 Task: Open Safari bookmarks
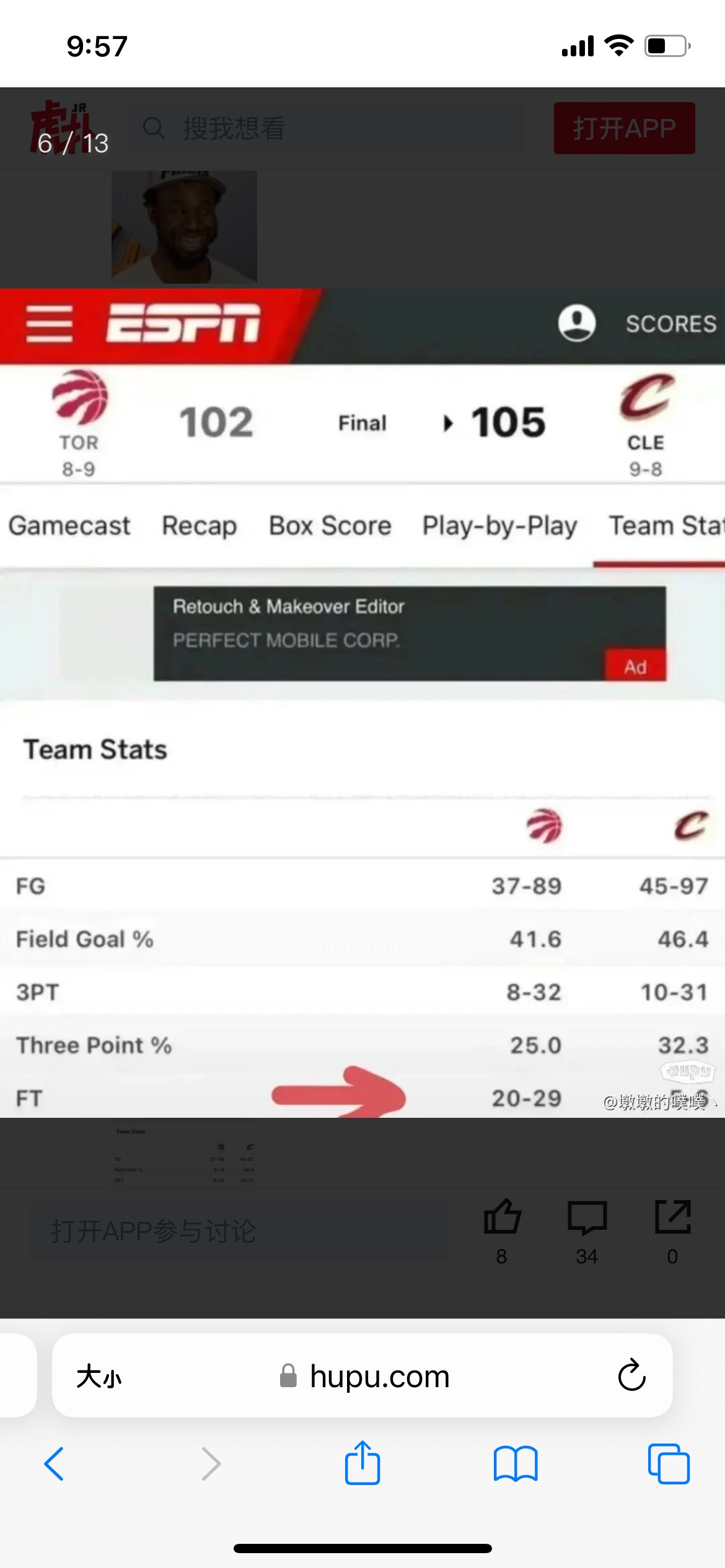pos(516,1464)
